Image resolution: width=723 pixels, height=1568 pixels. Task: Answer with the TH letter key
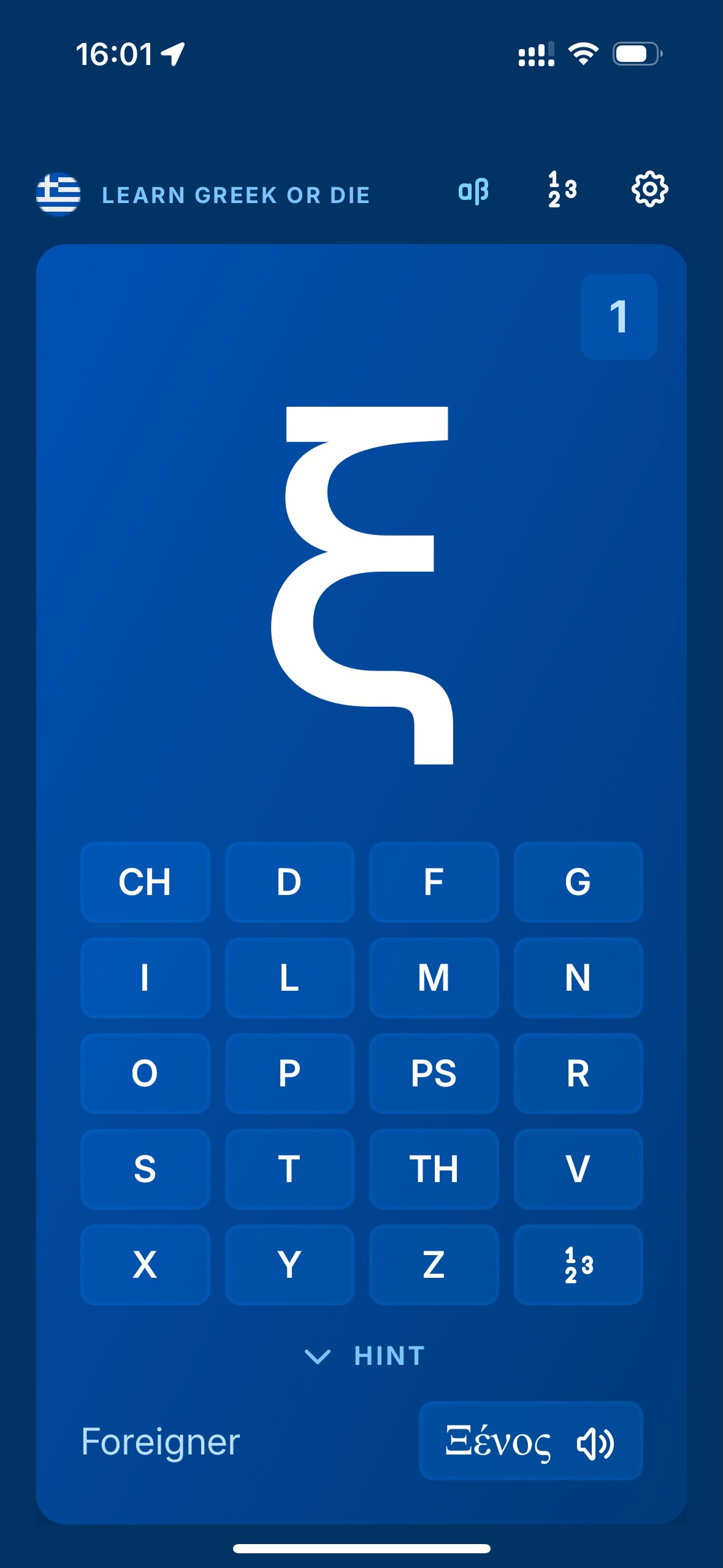coord(434,1169)
